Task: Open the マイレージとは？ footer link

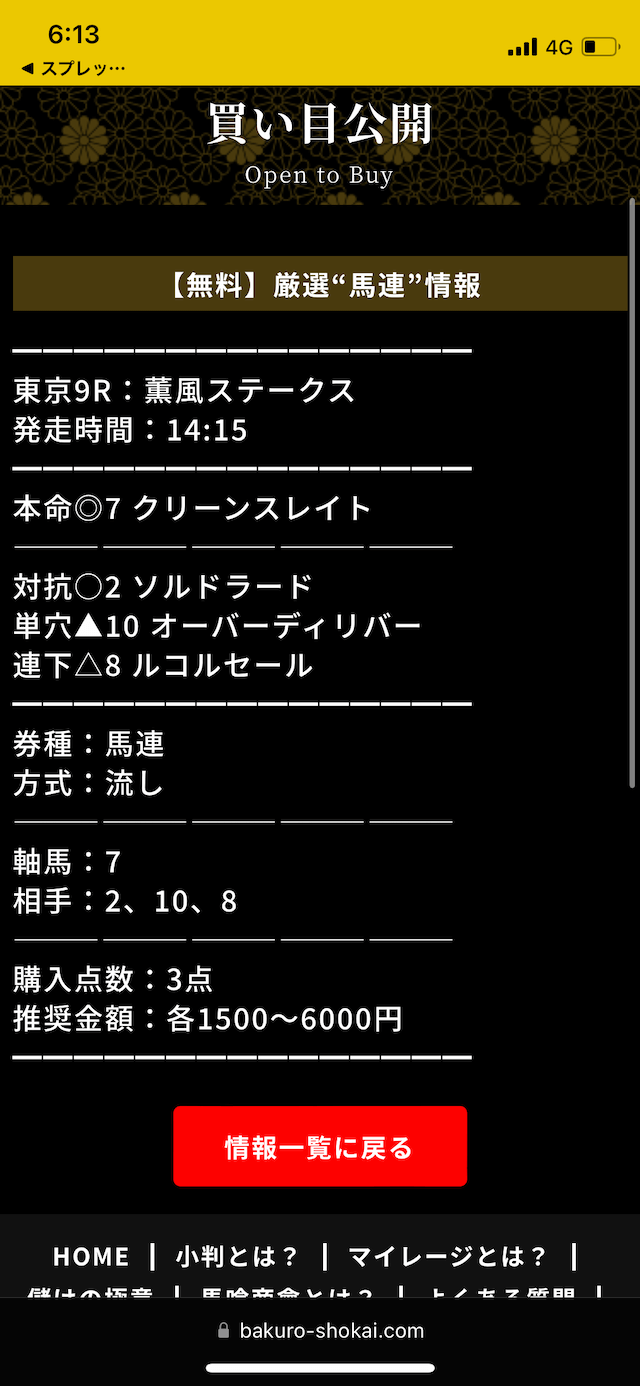Action: click(x=448, y=1256)
